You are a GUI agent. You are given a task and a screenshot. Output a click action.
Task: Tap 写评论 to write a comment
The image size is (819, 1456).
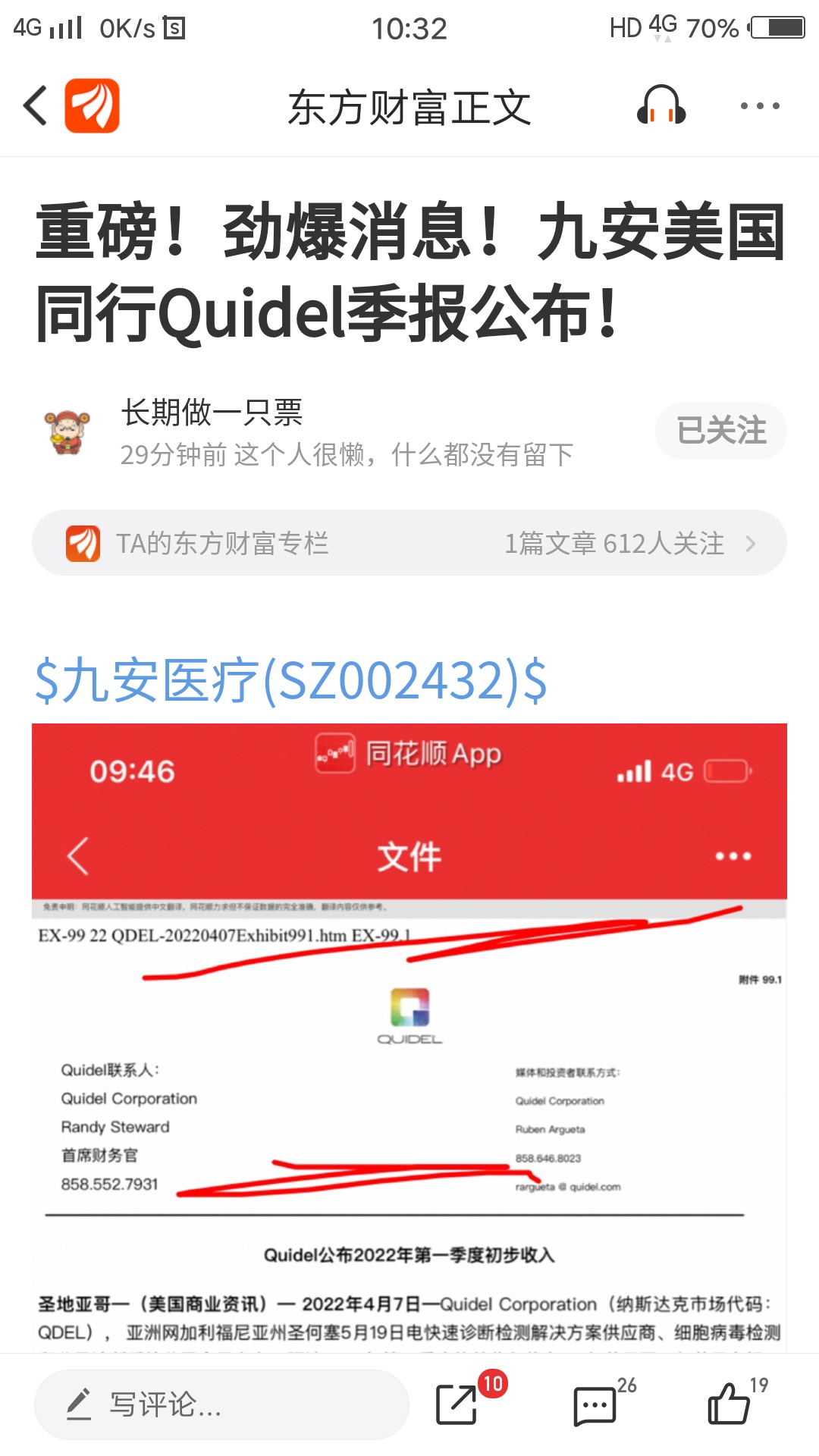coord(221,1404)
